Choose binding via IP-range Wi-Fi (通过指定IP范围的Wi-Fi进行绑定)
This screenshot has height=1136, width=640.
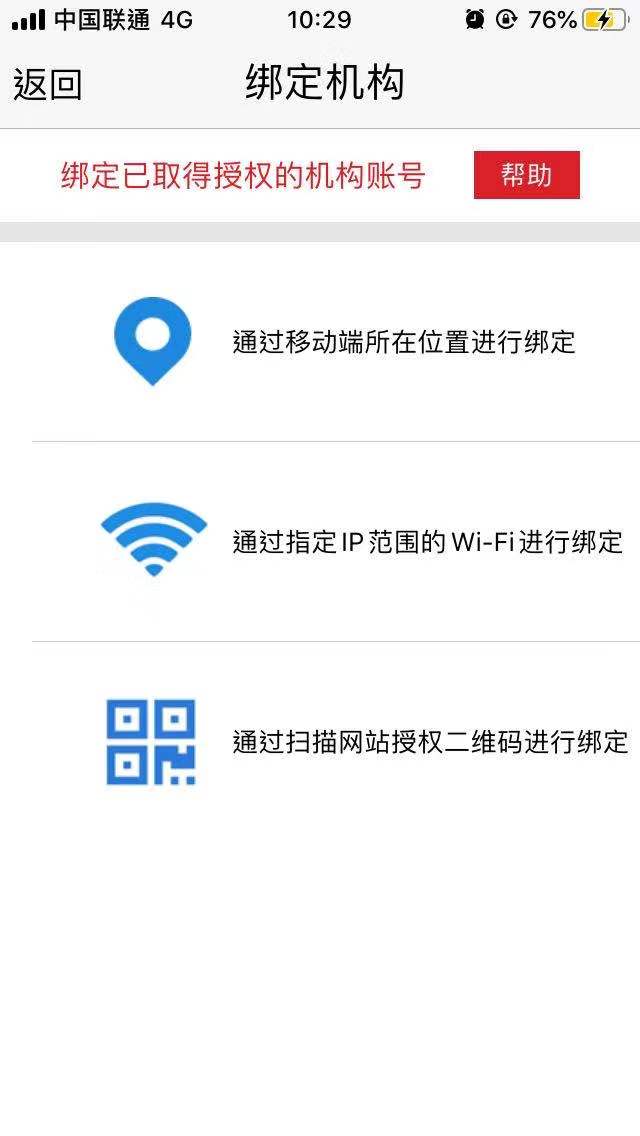point(320,541)
